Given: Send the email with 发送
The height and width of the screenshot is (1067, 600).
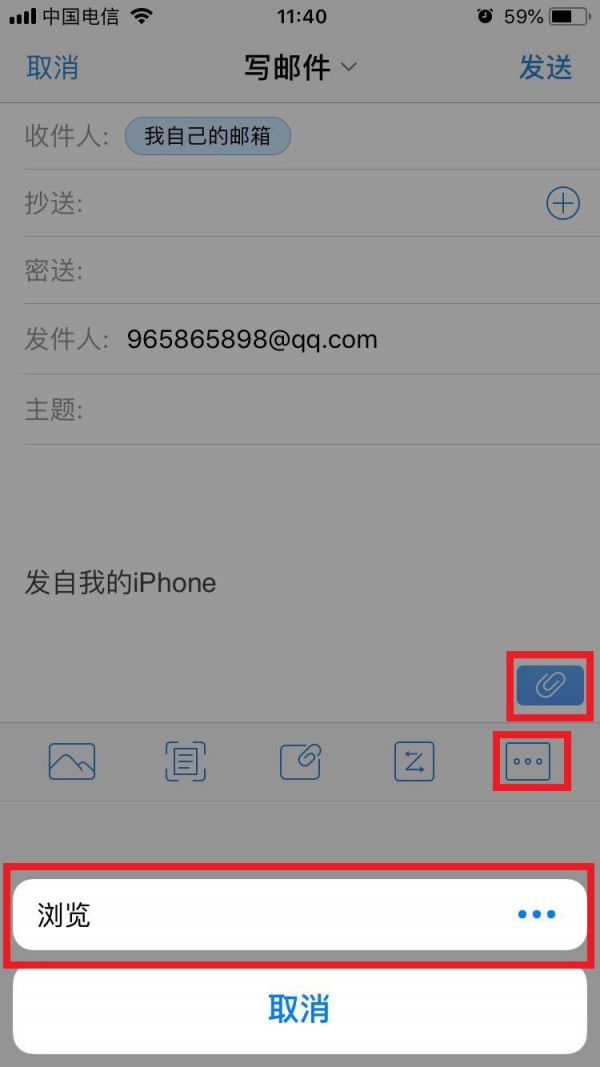Looking at the screenshot, I should [546, 67].
